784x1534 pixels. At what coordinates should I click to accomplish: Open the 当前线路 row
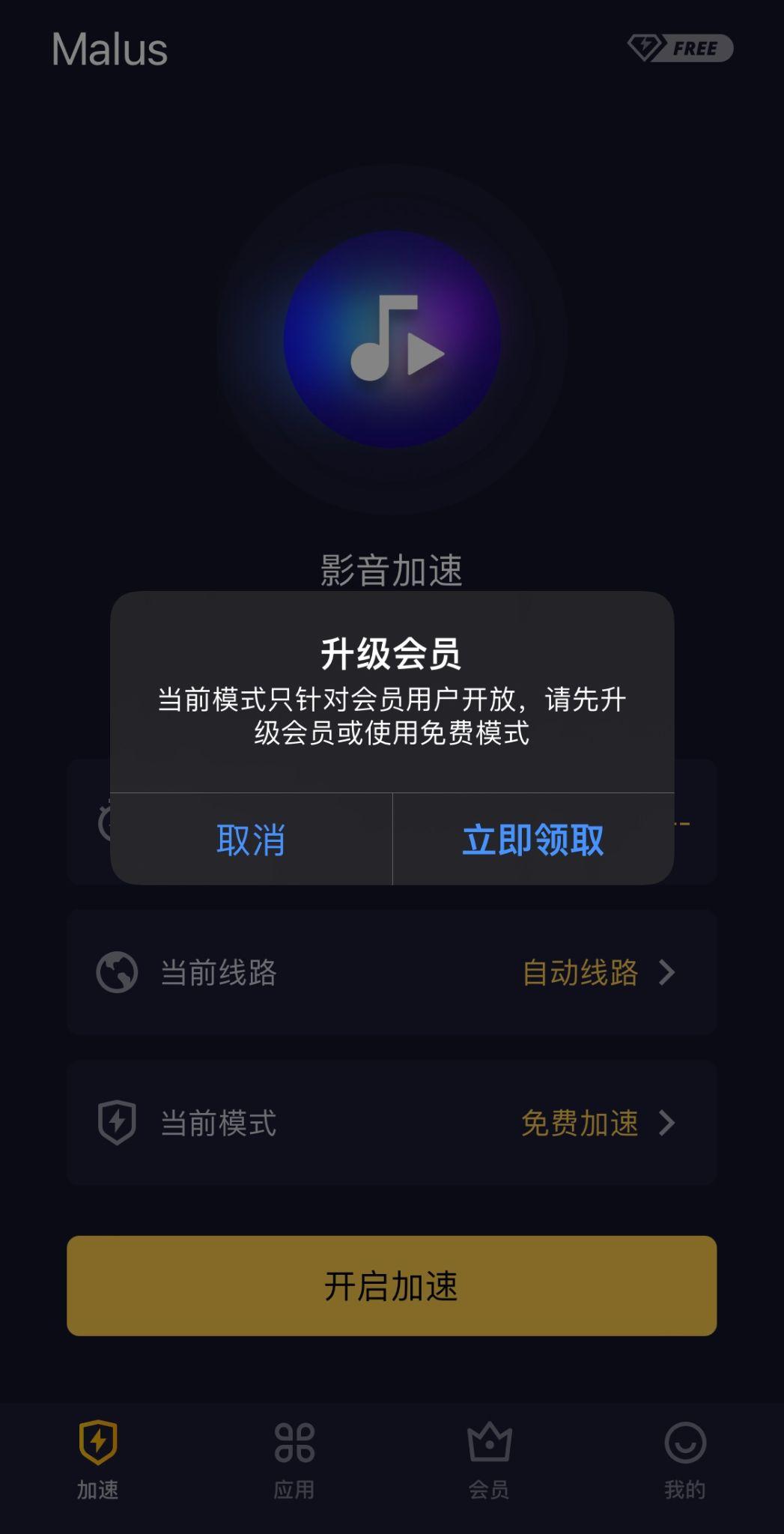click(392, 972)
